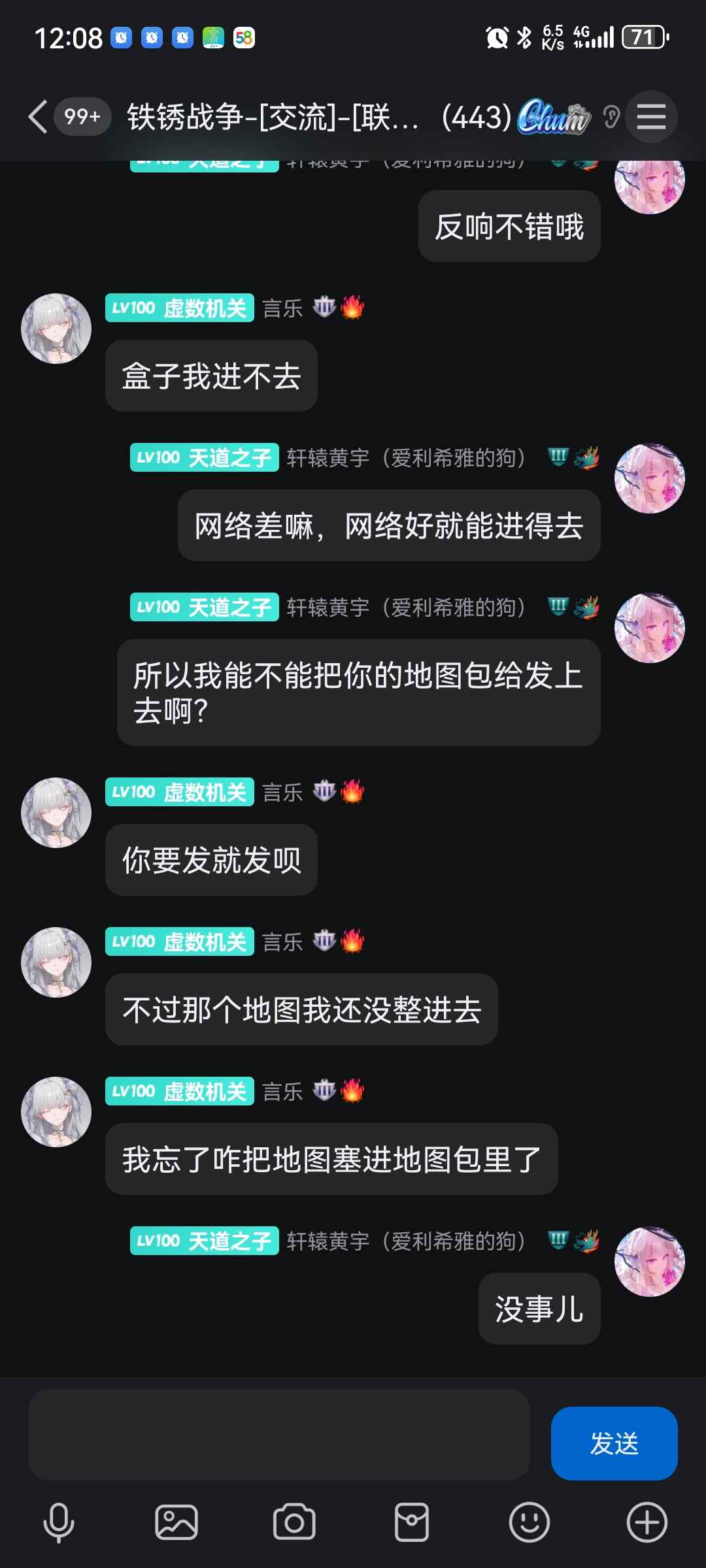Go back to the chat list

tap(38, 117)
